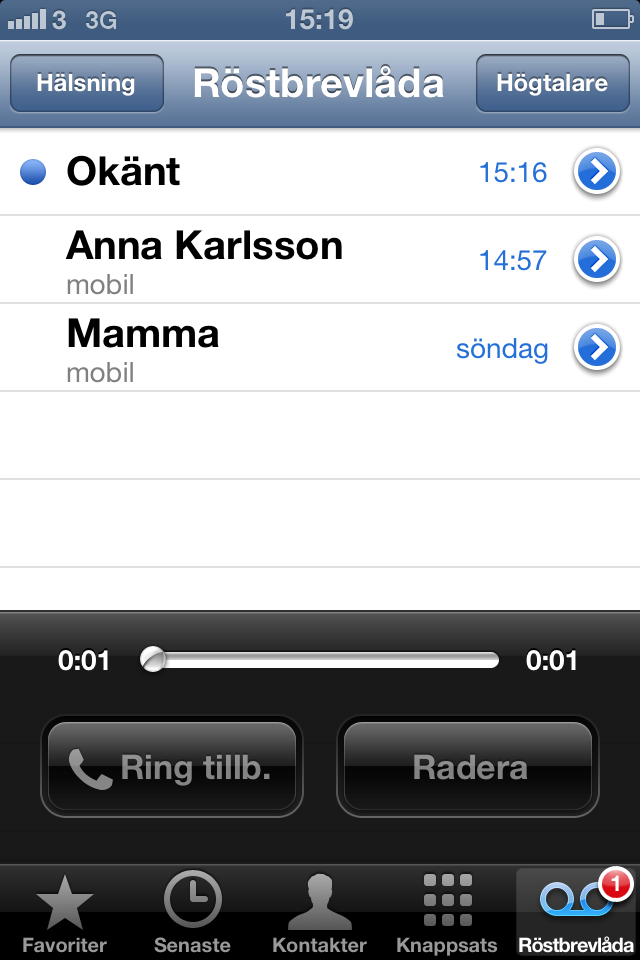Call back with Ring tillb.
This screenshot has width=640, height=960.
[x=171, y=768]
